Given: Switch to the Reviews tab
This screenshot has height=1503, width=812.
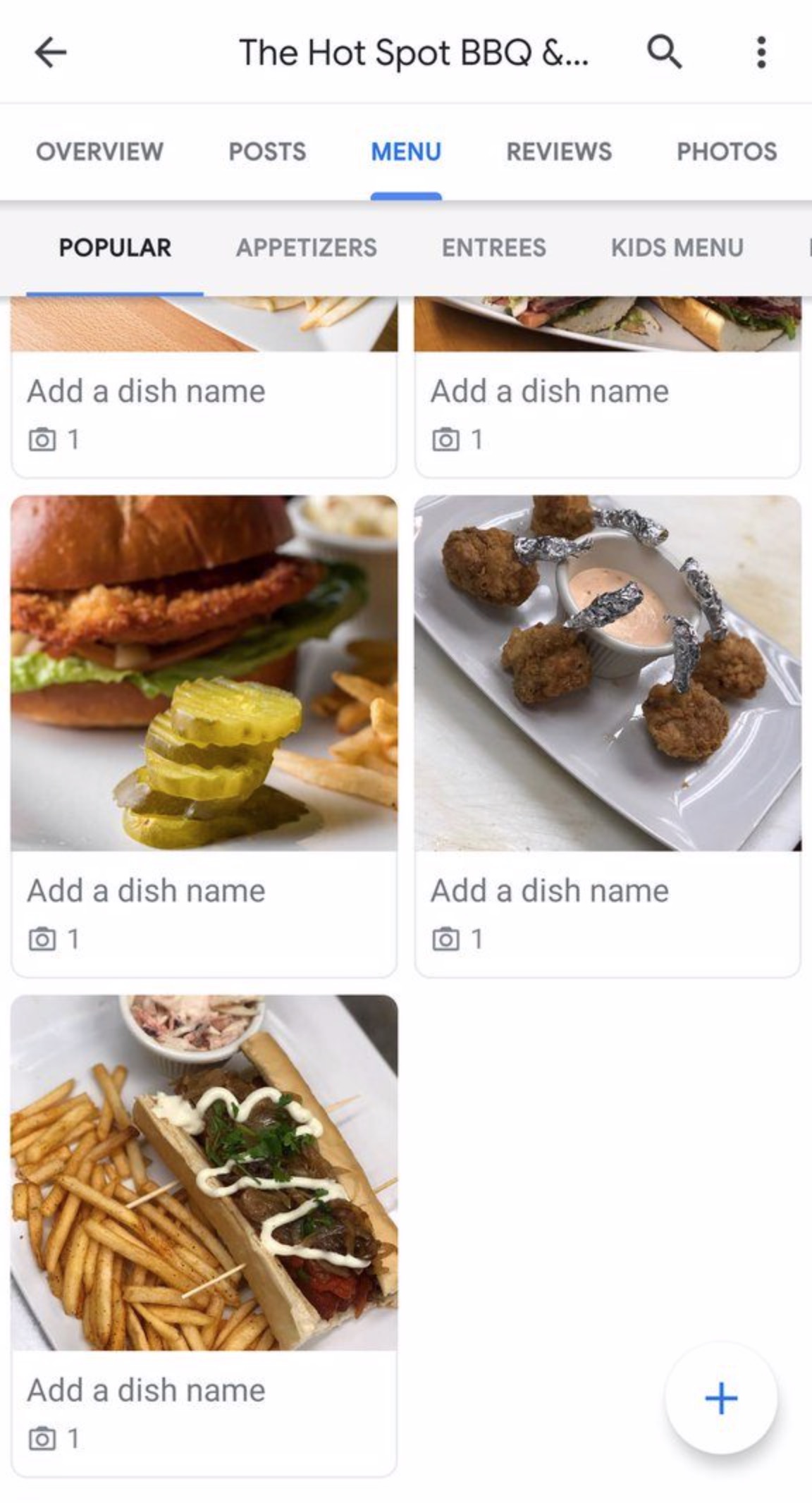Looking at the screenshot, I should tap(559, 152).
